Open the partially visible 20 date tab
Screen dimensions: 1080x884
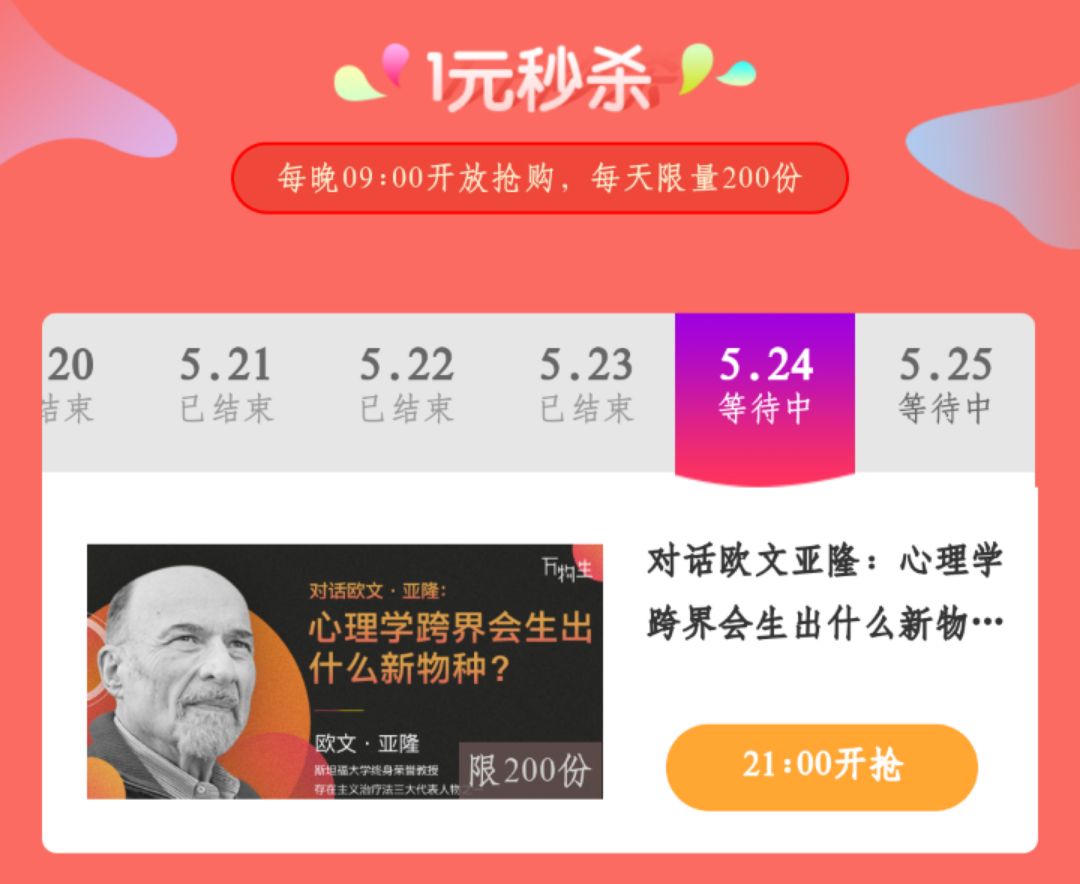point(68,386)
